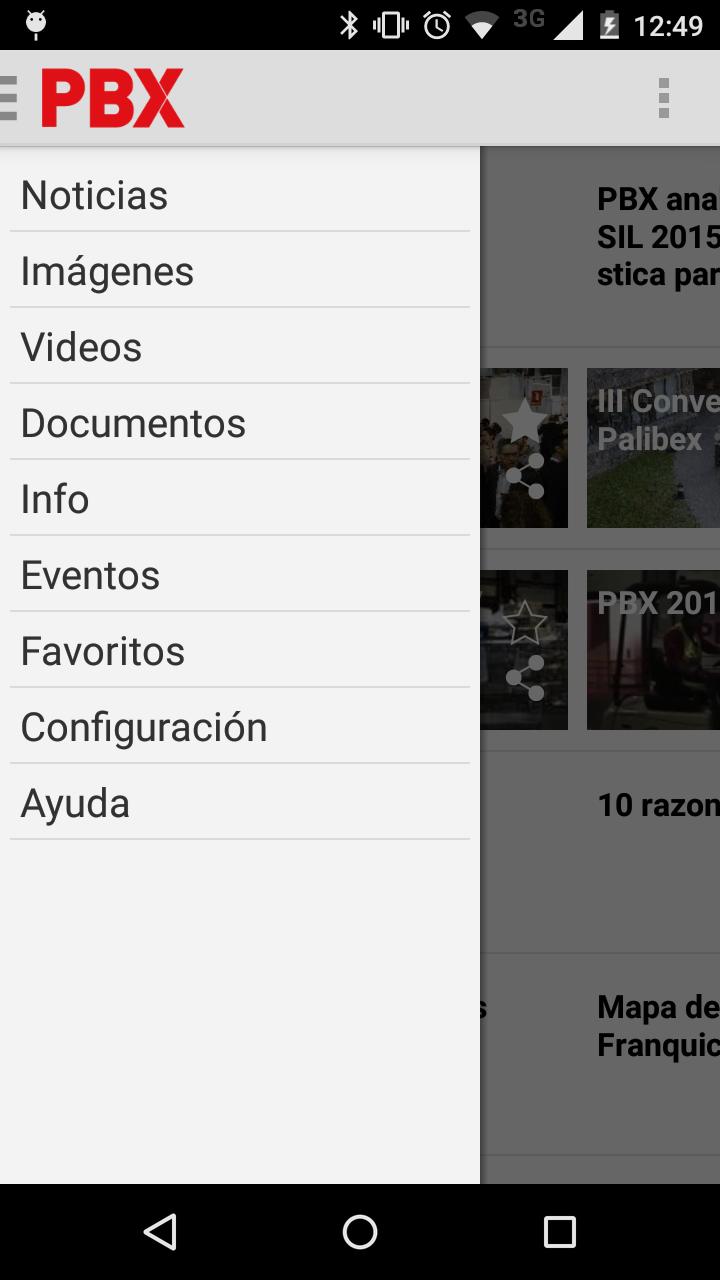
Task: Open the Videos section
Action: click(x=80, y=346)
